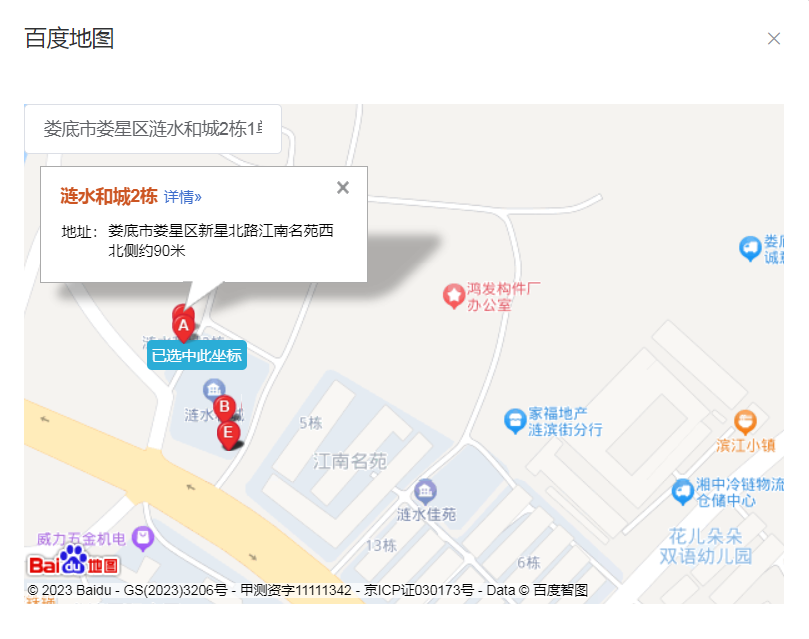The image size is (809, 639).
Task: Open 详情» link for 涟水和城2栋
Action: (183, 197)
